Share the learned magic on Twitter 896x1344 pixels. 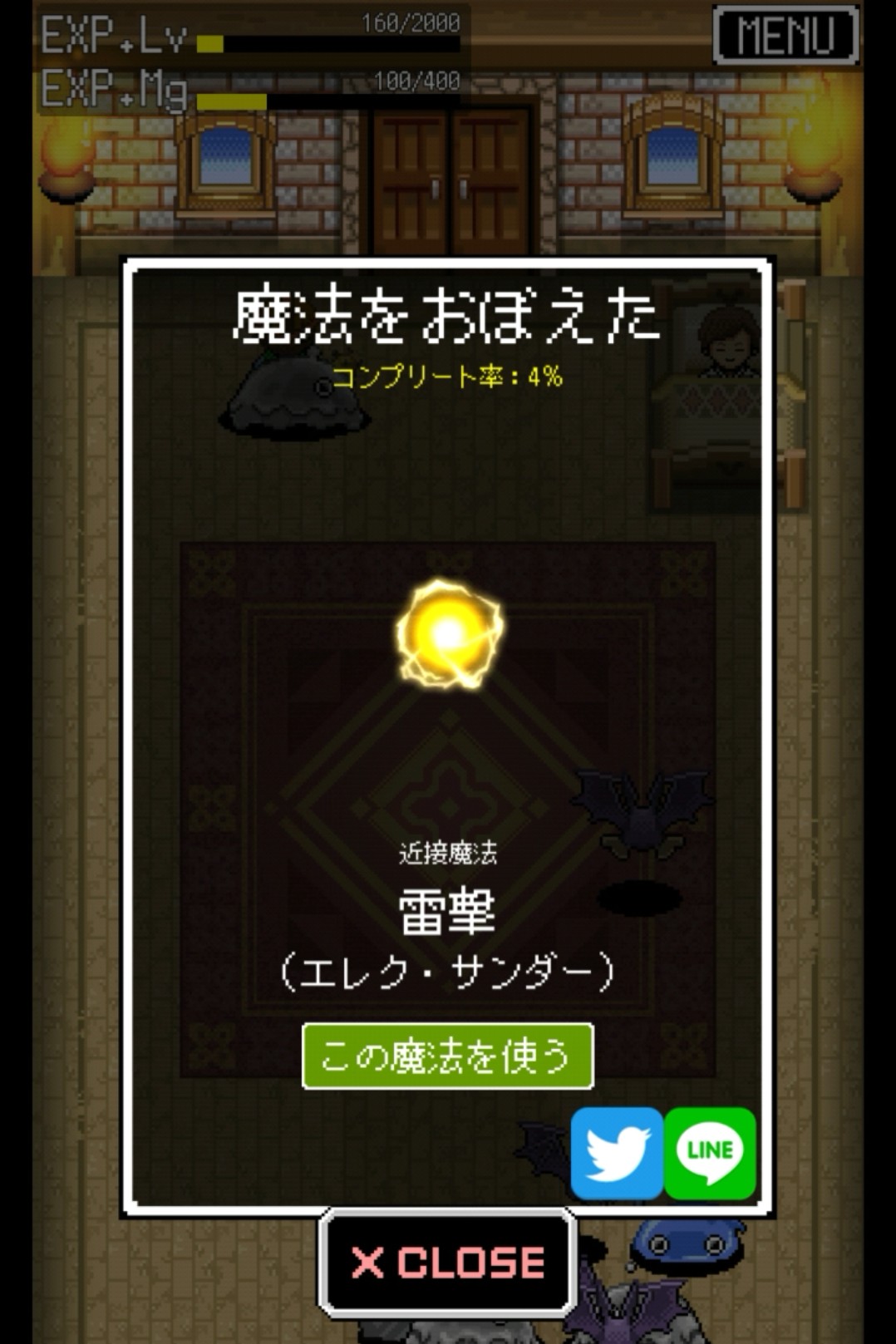pos(617,1153)
